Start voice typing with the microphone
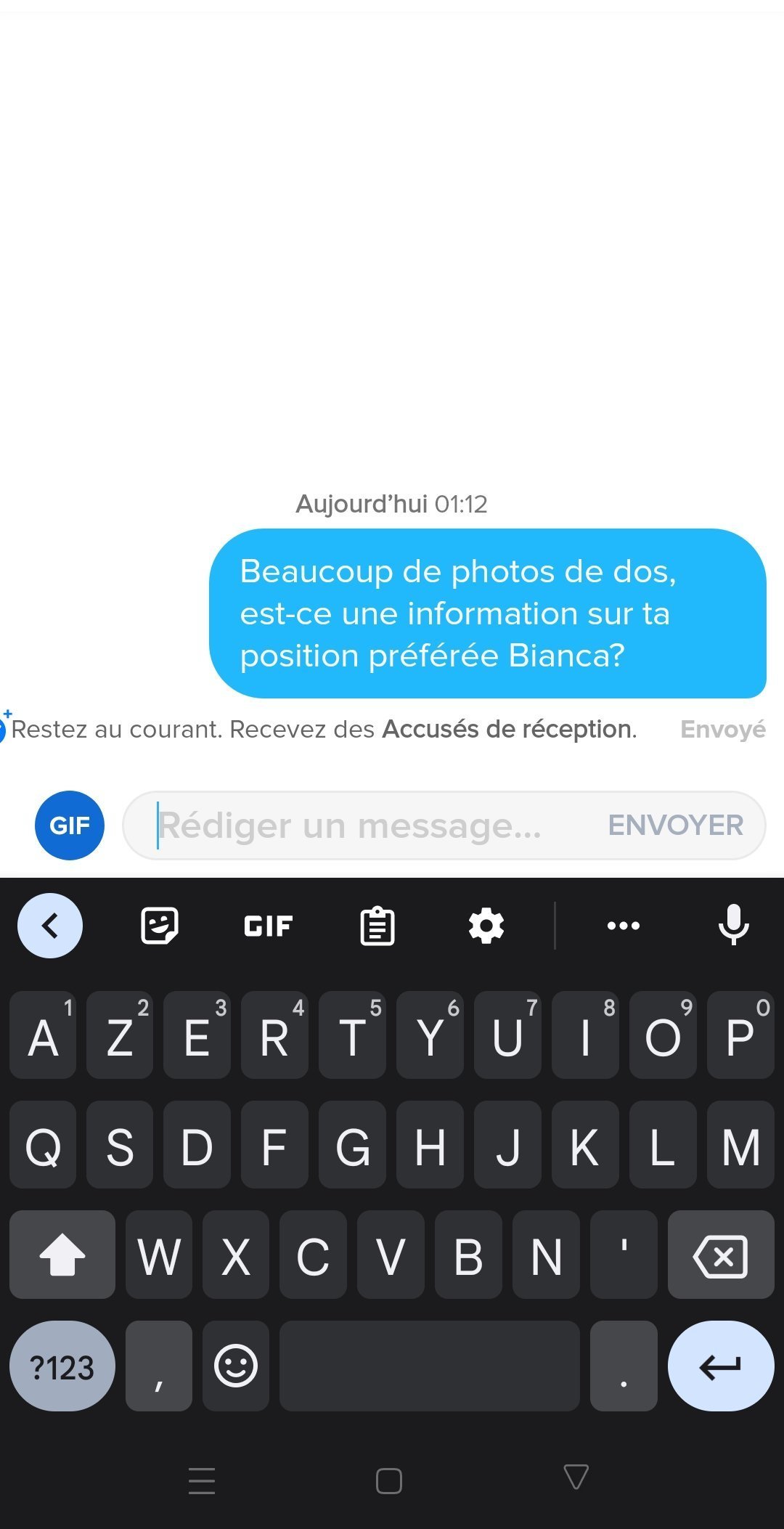The height and width of the screenshot is (1529, 784). click(733, 924)
